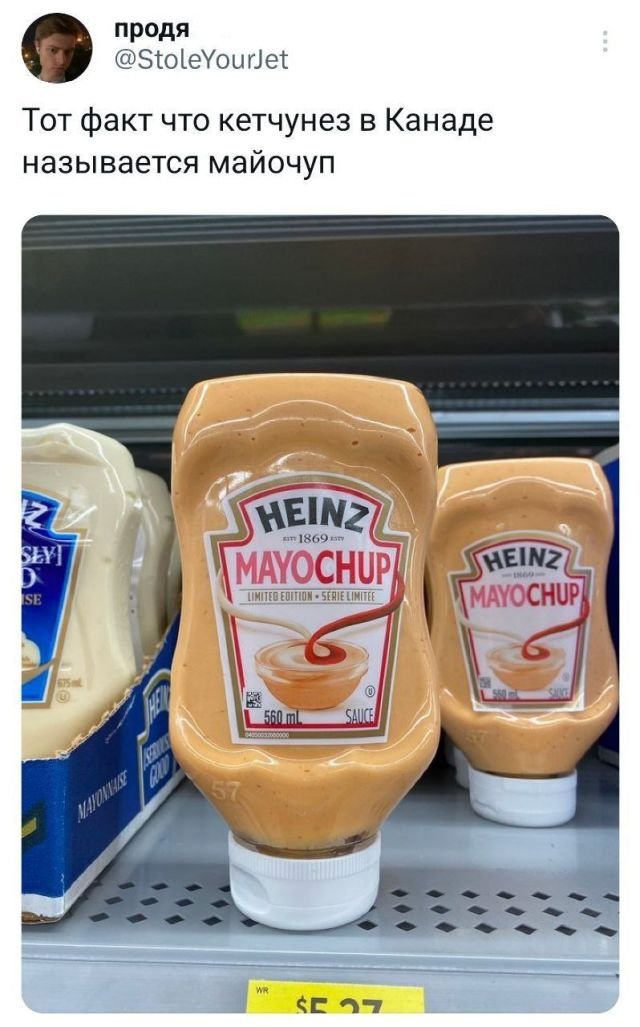This screenshot has width=640, height=1027.
Task: Open продя's profile avatar
Action: (x=57, y=48)
